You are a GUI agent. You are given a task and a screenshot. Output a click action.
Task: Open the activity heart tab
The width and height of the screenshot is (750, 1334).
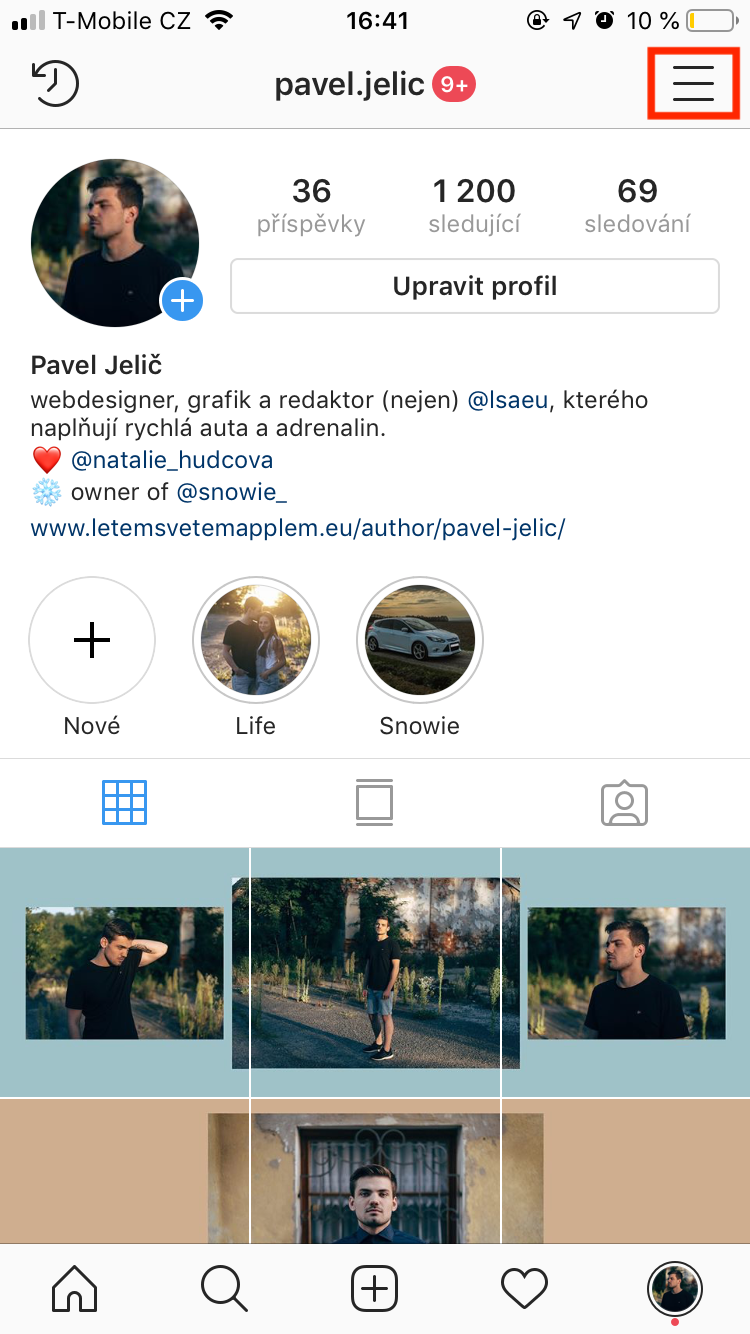pyautogui.click(x=524, y=1288)
